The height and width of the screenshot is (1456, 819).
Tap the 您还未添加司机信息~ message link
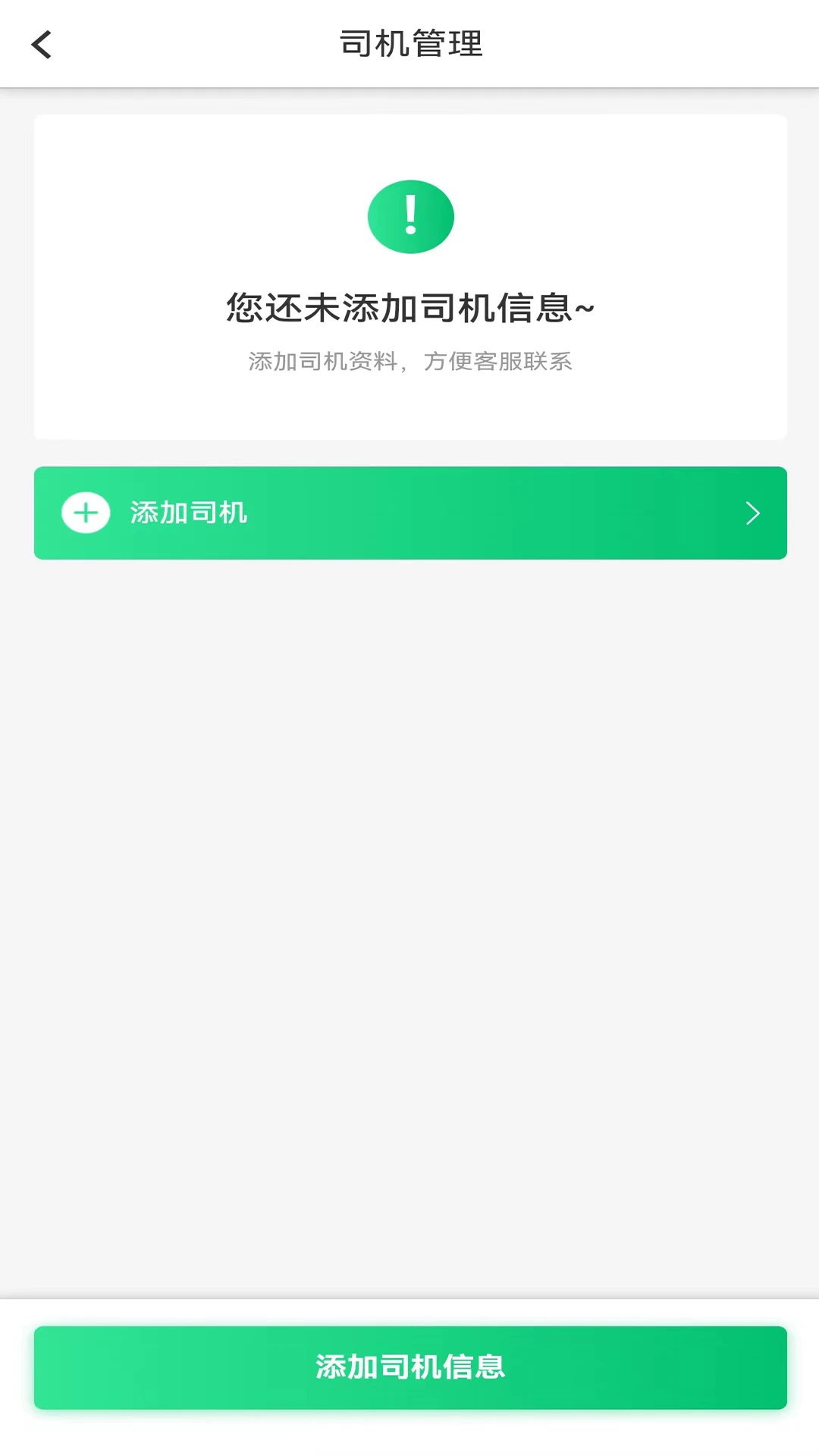pos(410,309)
